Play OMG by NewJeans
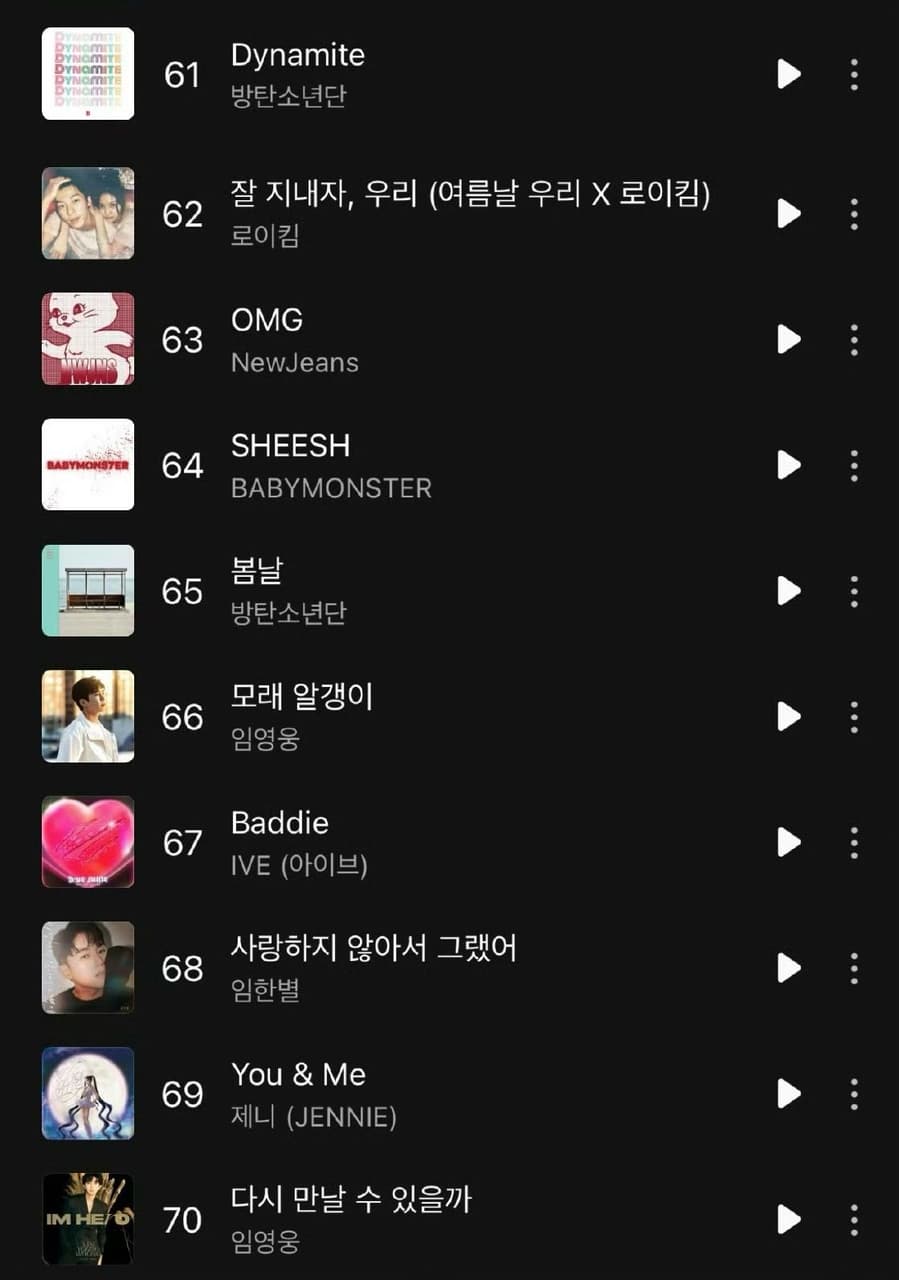This screenshot has height=1280, width=899. coord(789,340)
